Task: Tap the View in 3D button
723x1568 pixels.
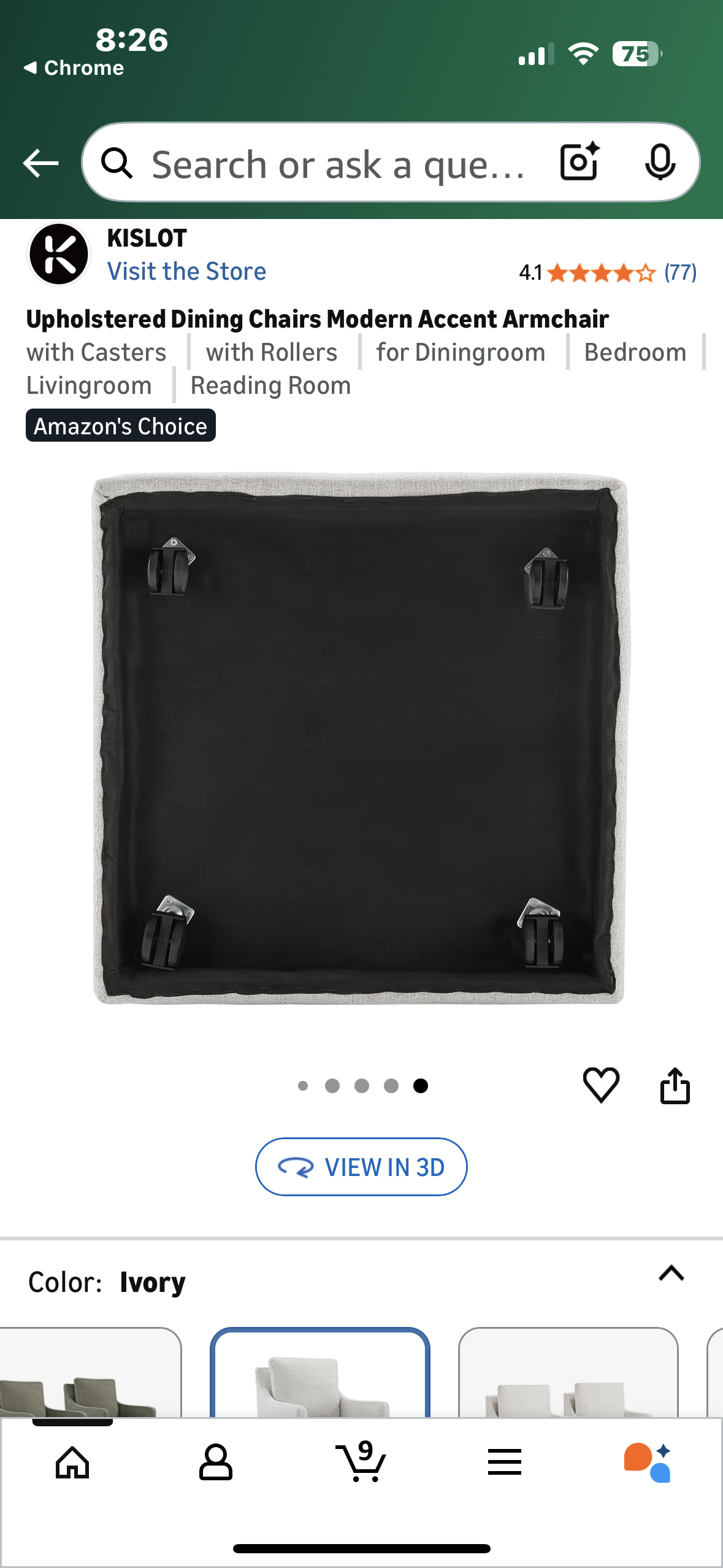Action: [361, 1167]
